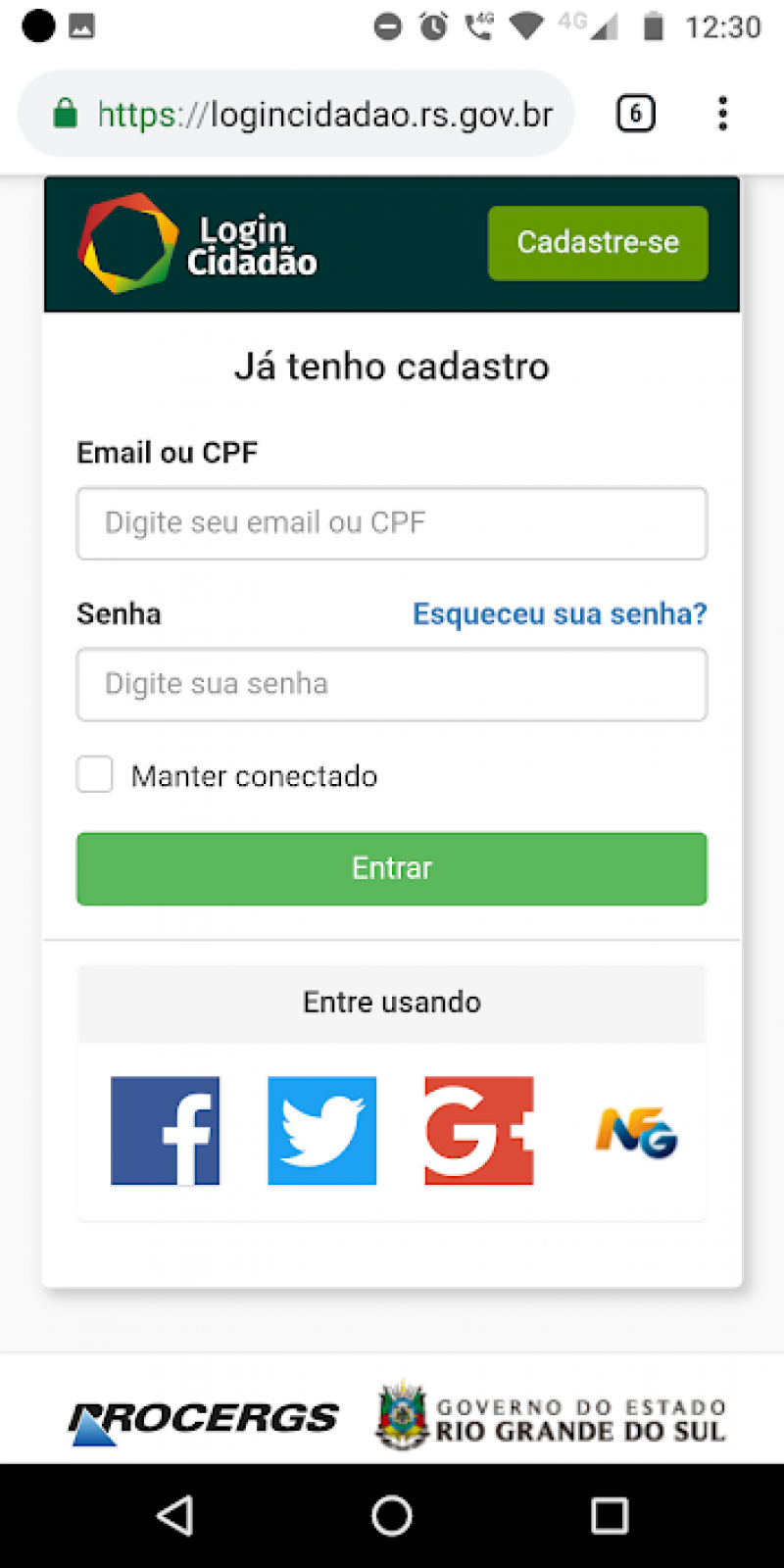Open the browser overflow menu
The image size is (784, 1568).
722,114
